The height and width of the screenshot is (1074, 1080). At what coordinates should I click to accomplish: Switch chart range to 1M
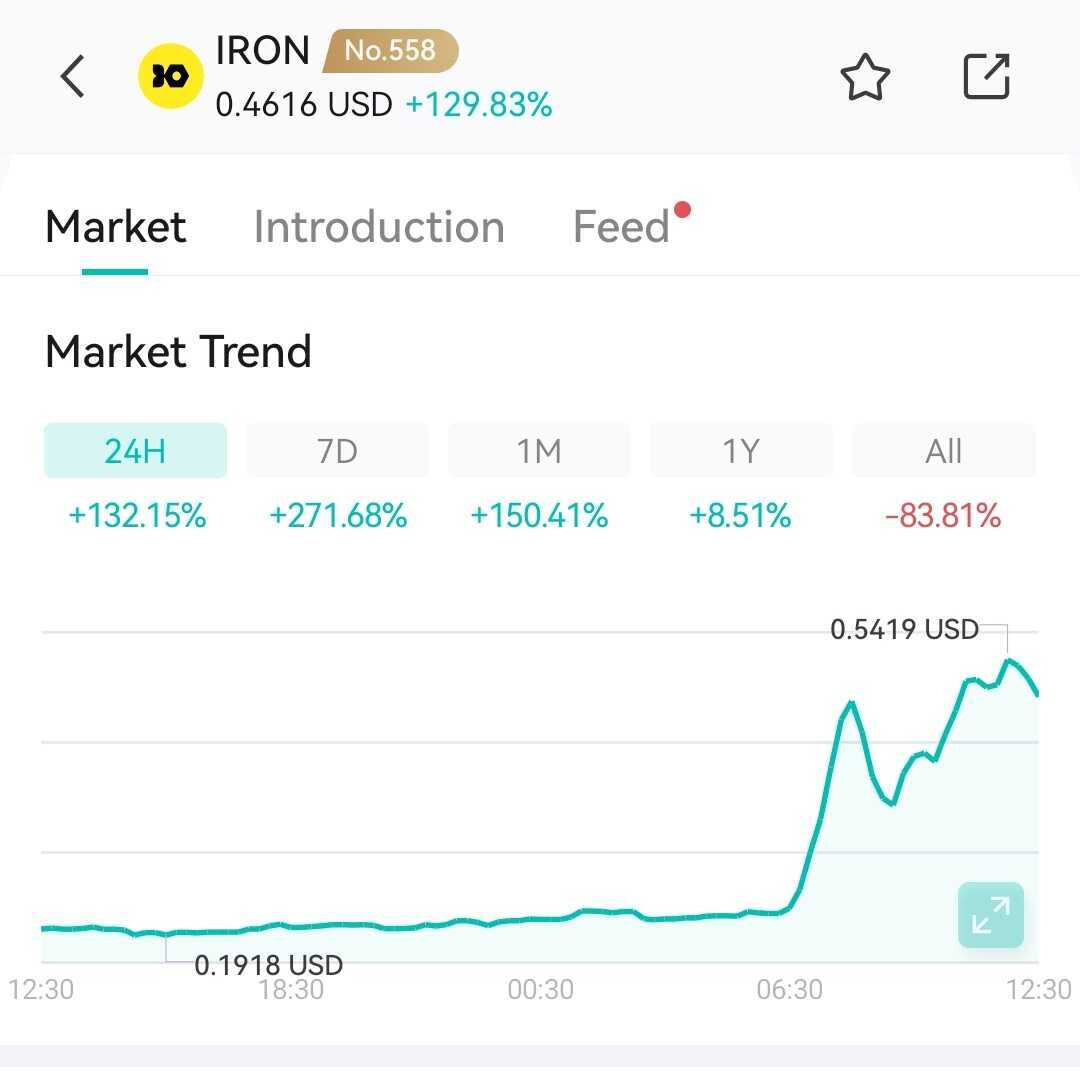pyautogui.click(x=539, y=451)
